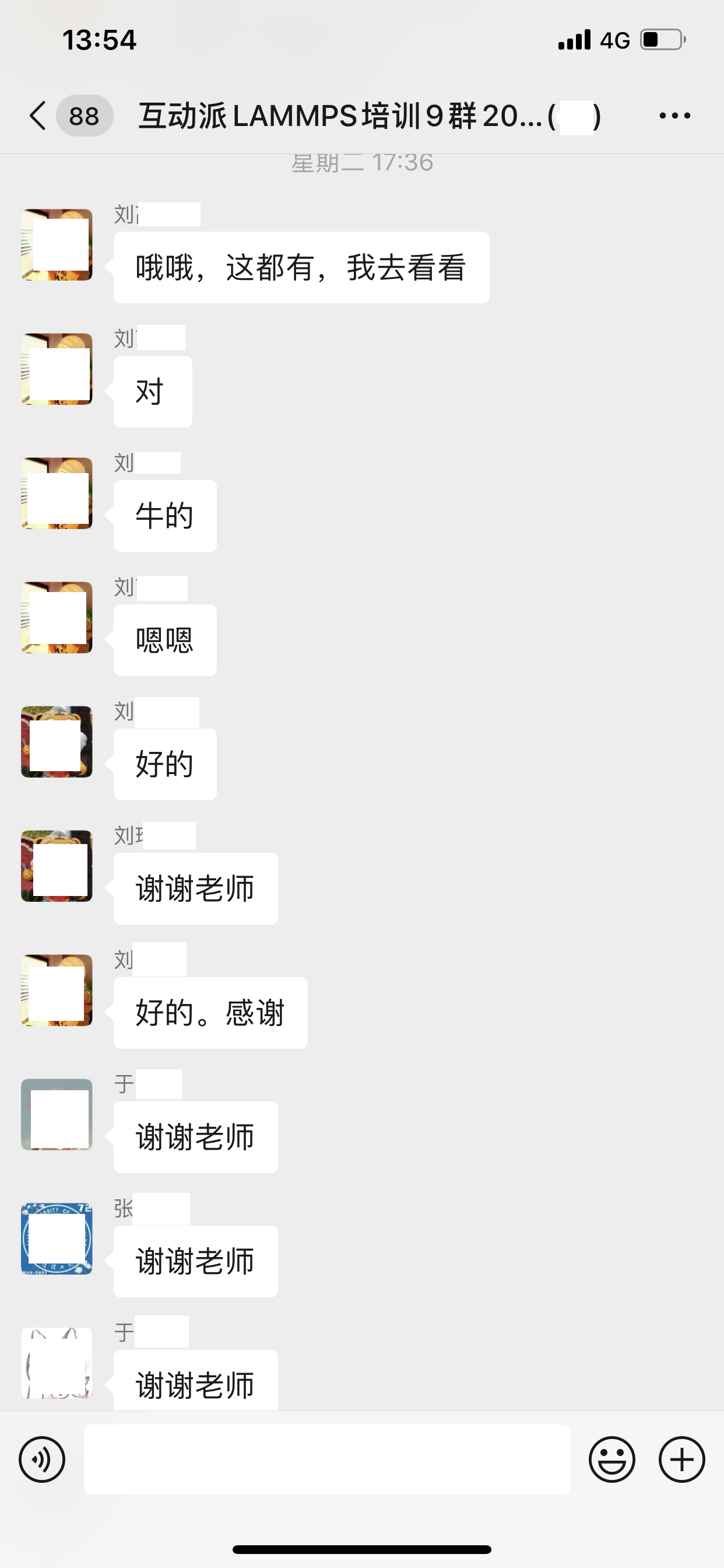
Task: Switch to voice message input
Action: point(42,1459)
